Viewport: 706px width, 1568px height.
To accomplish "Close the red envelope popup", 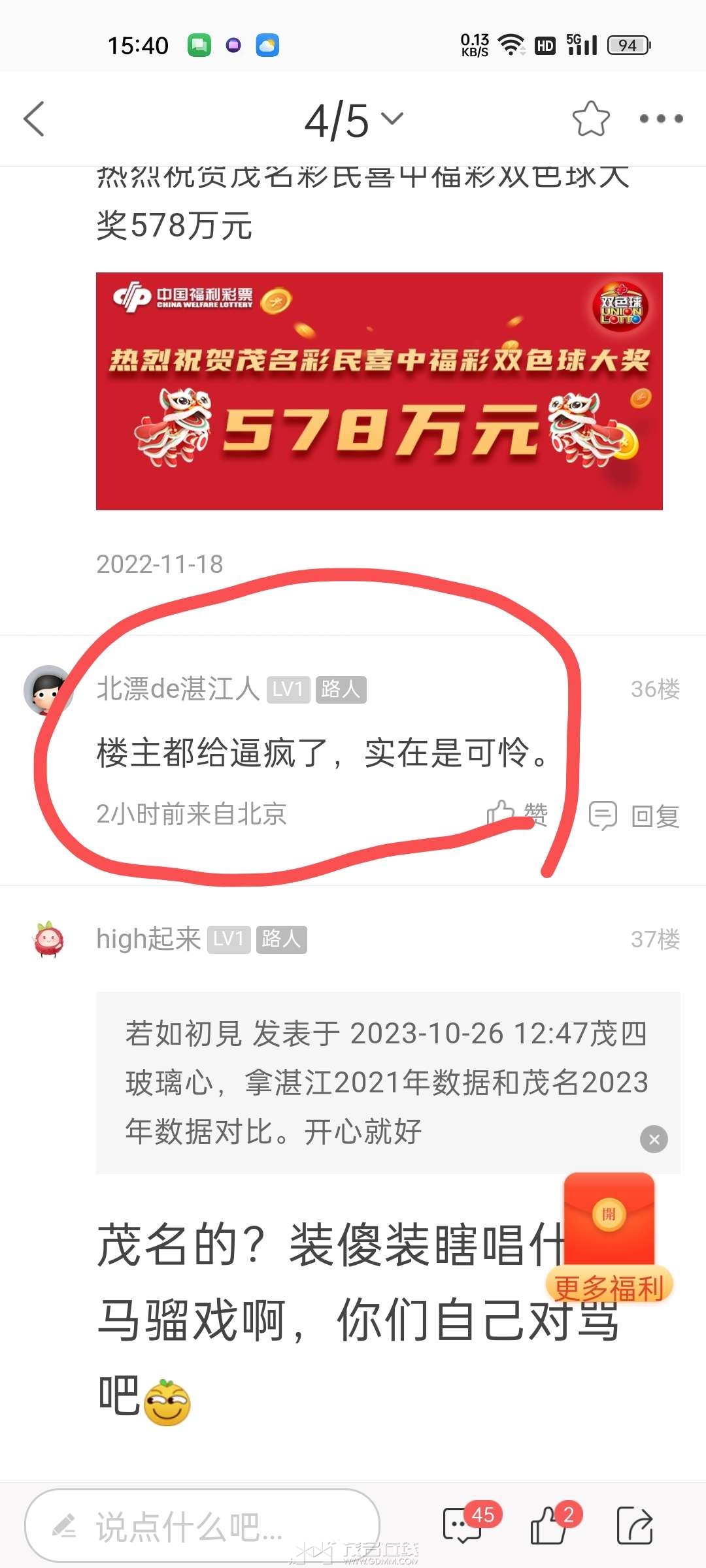I will tap(654, 1139).
